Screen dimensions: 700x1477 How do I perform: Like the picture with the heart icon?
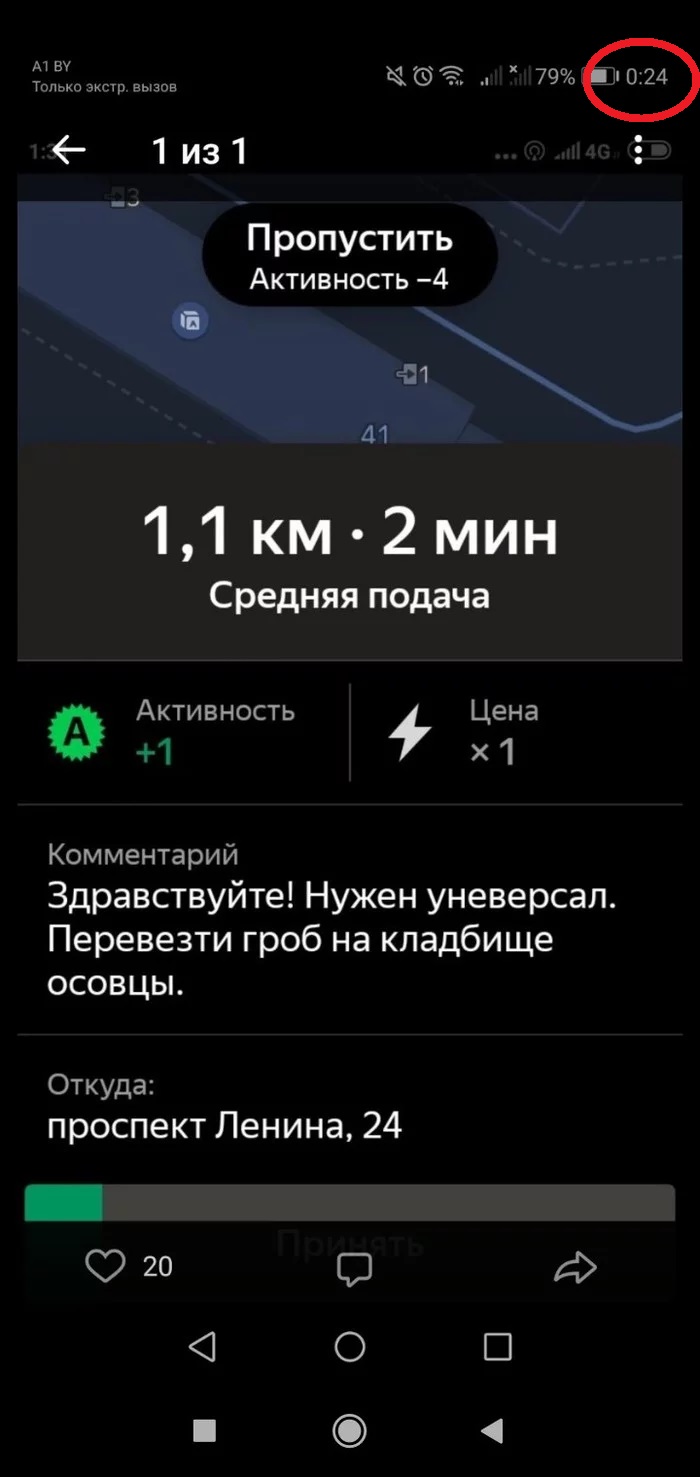pos(104,1267)
